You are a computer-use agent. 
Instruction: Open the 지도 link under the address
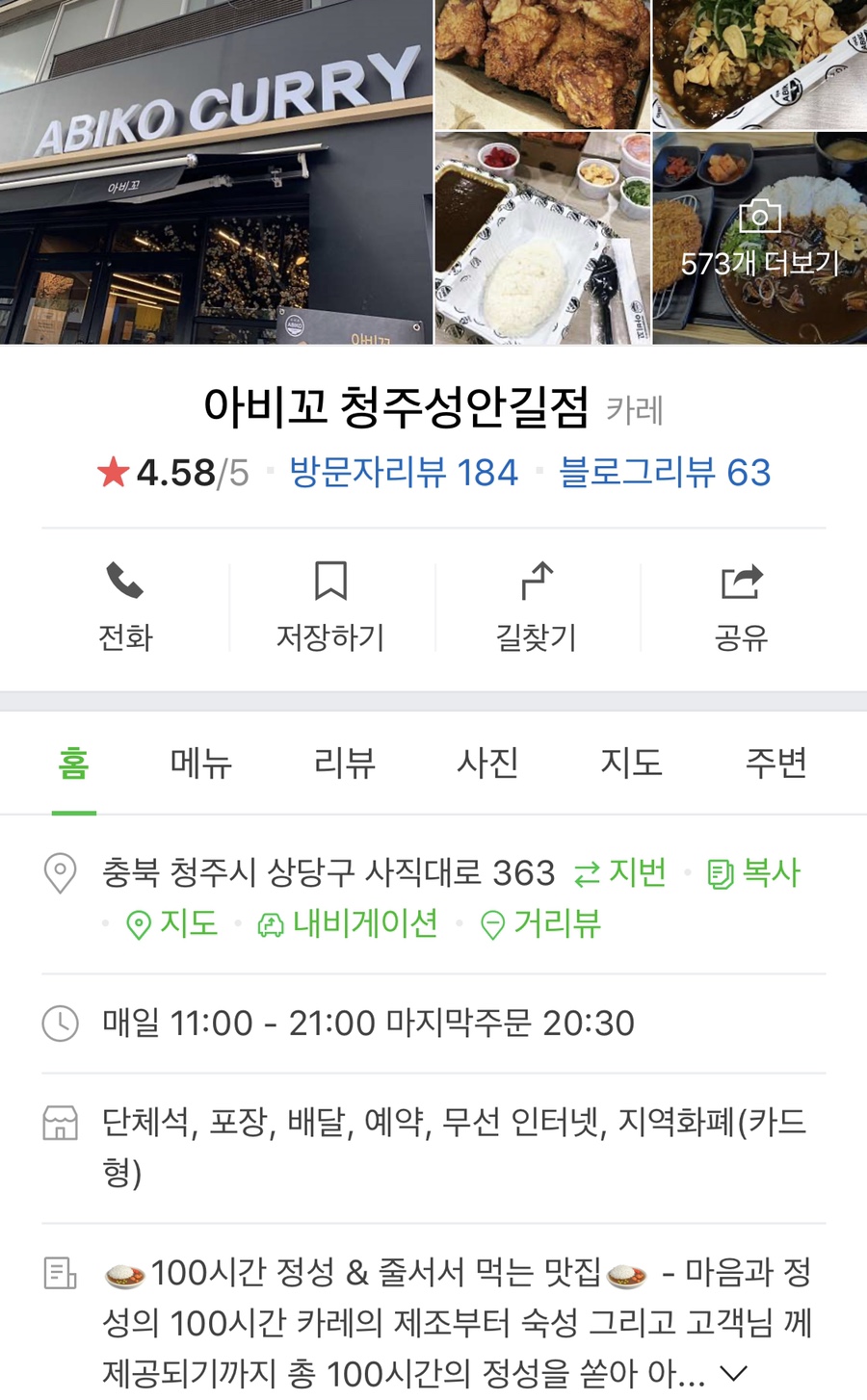171,923
